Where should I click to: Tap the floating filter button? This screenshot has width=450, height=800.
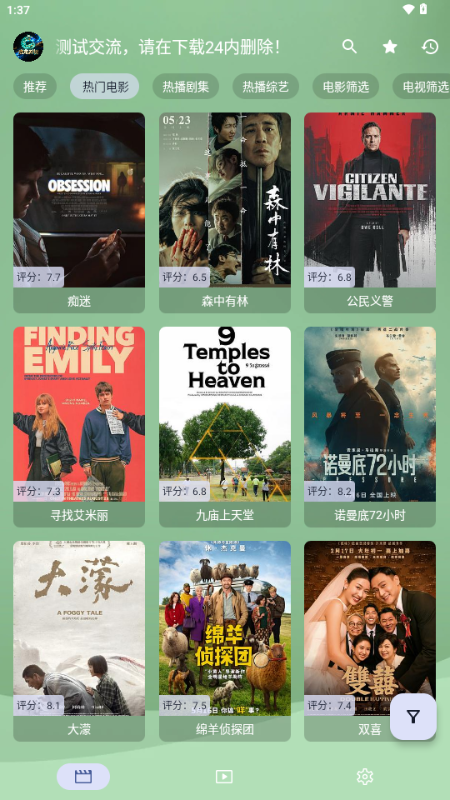413,717
